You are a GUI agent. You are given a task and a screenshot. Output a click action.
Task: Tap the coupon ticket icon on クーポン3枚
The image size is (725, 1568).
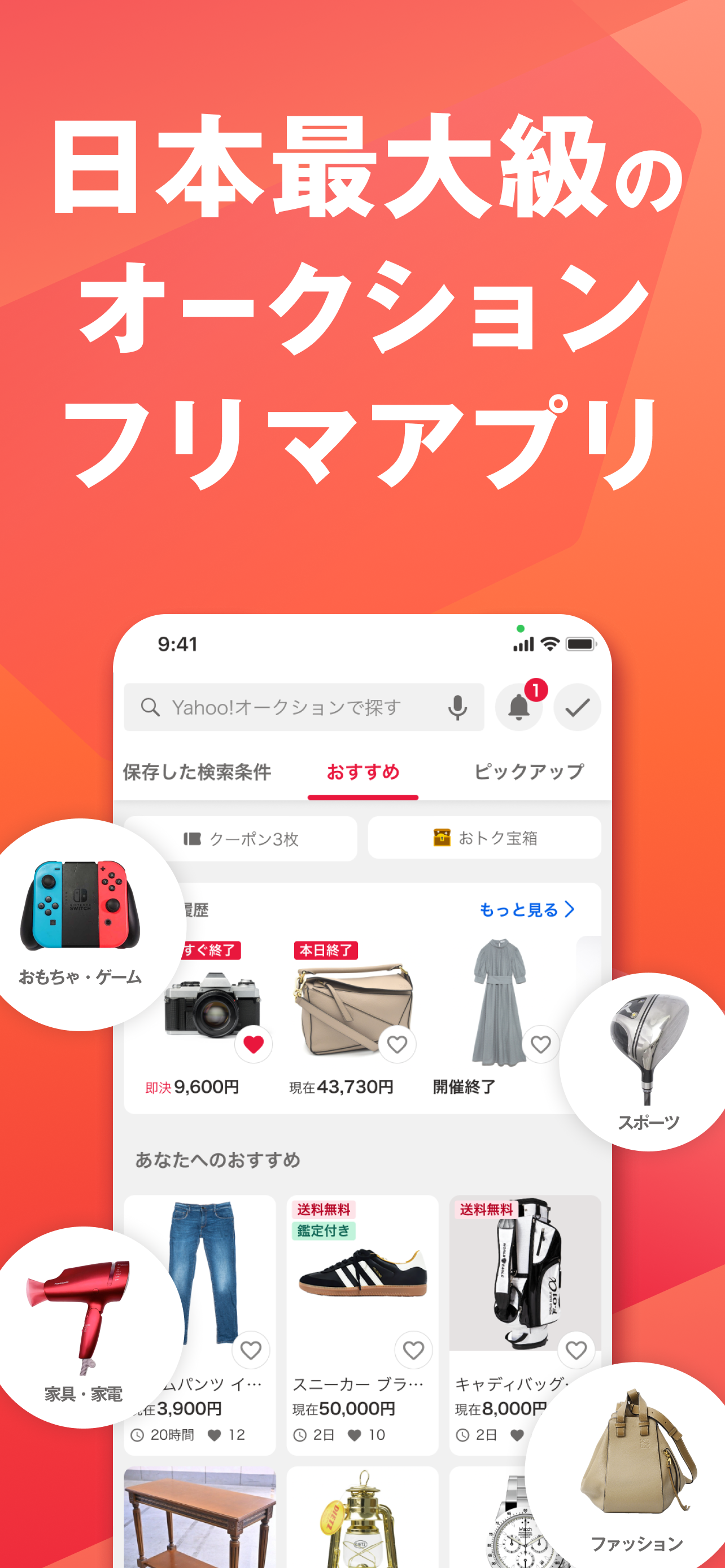point(194,838)
